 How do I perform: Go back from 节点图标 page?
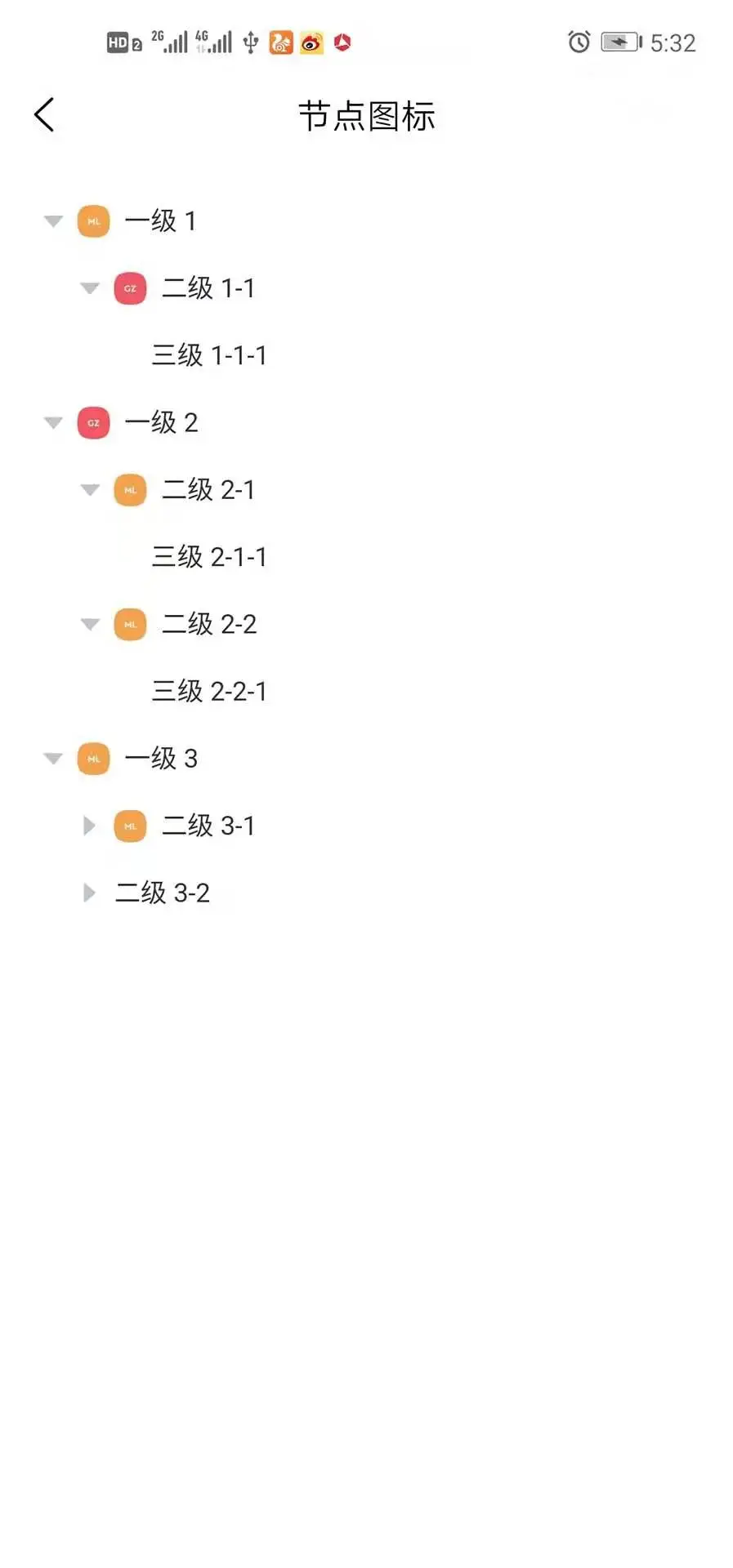(x=45, y=114)
